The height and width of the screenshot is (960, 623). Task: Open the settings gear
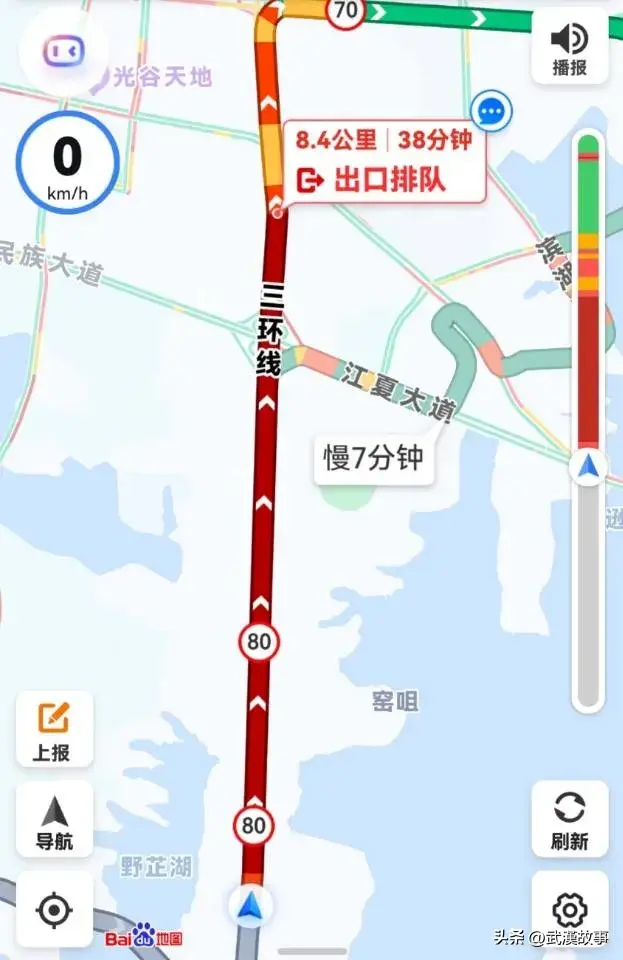[x=569, y=910]
